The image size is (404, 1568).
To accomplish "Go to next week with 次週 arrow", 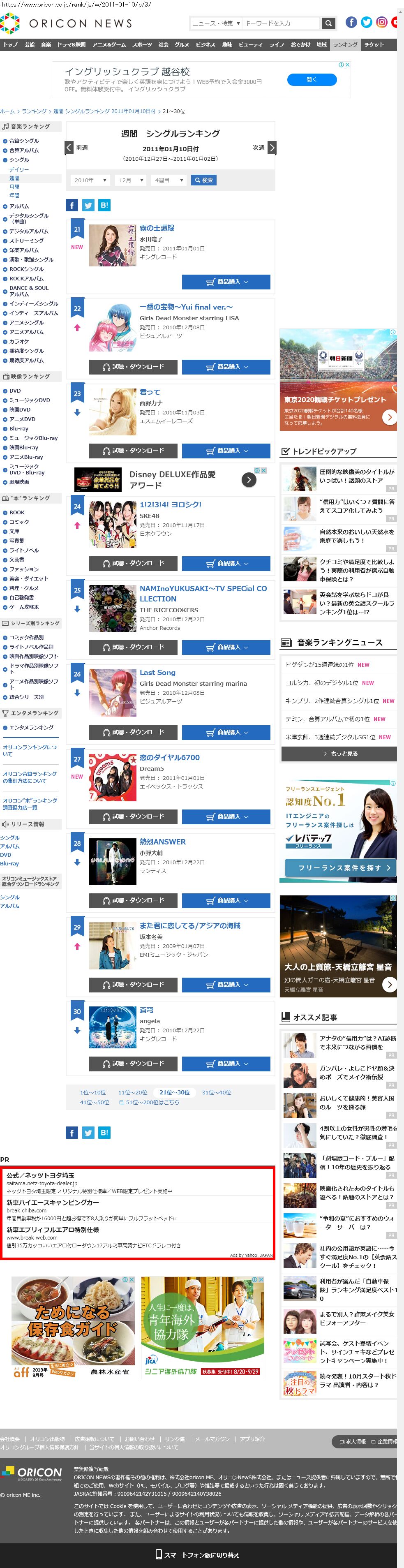I will click(271, 147).
